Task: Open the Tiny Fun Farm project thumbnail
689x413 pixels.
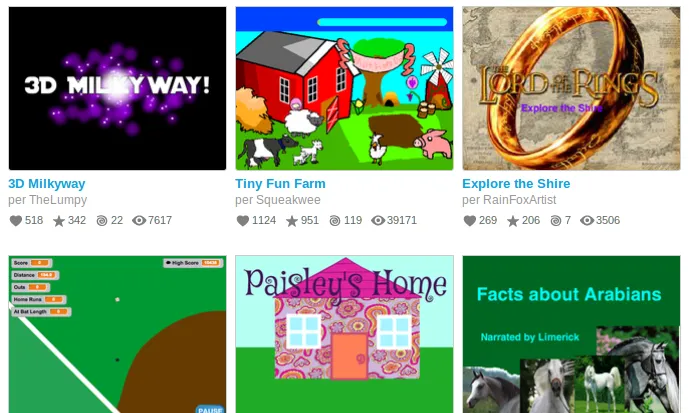Action: click(344, 88)
